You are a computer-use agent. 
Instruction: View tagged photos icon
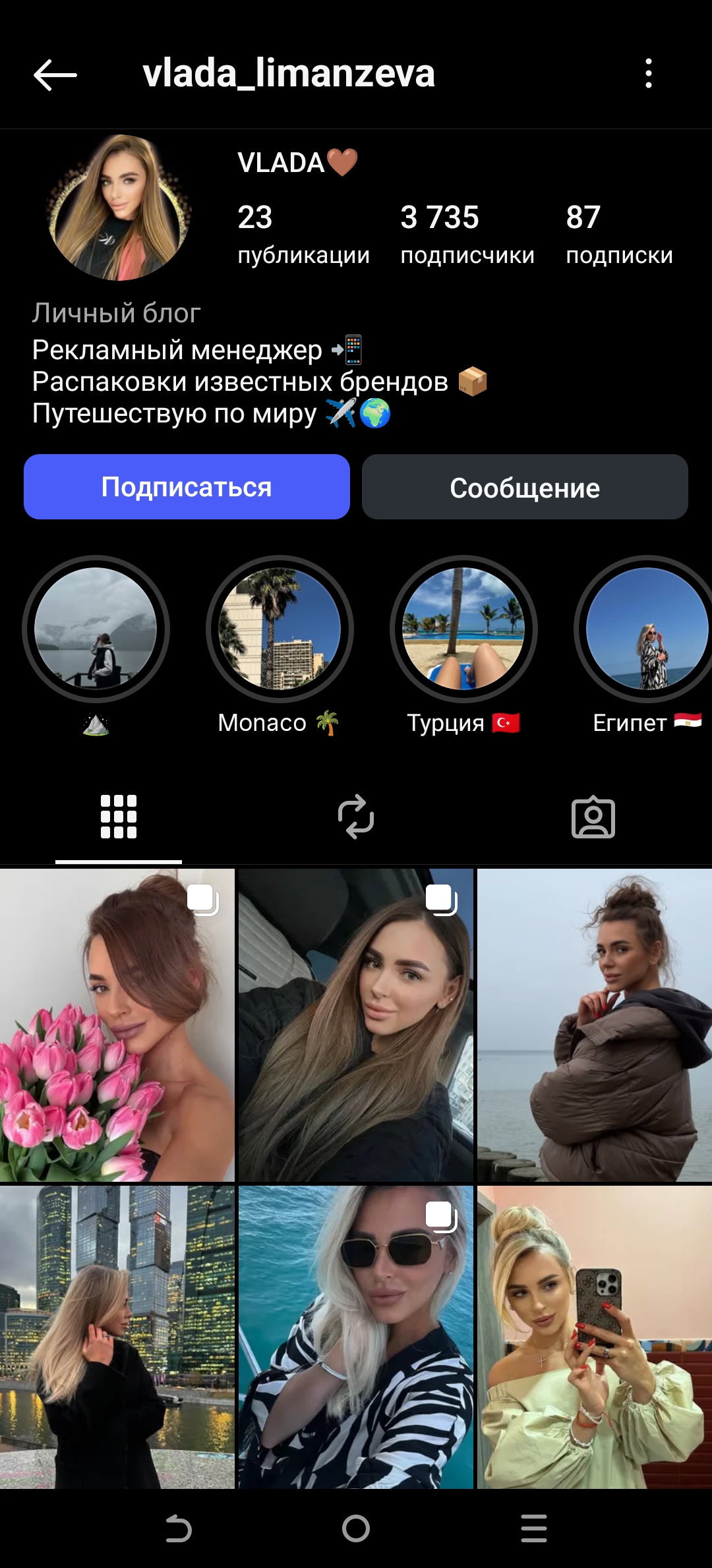(594, 817)
